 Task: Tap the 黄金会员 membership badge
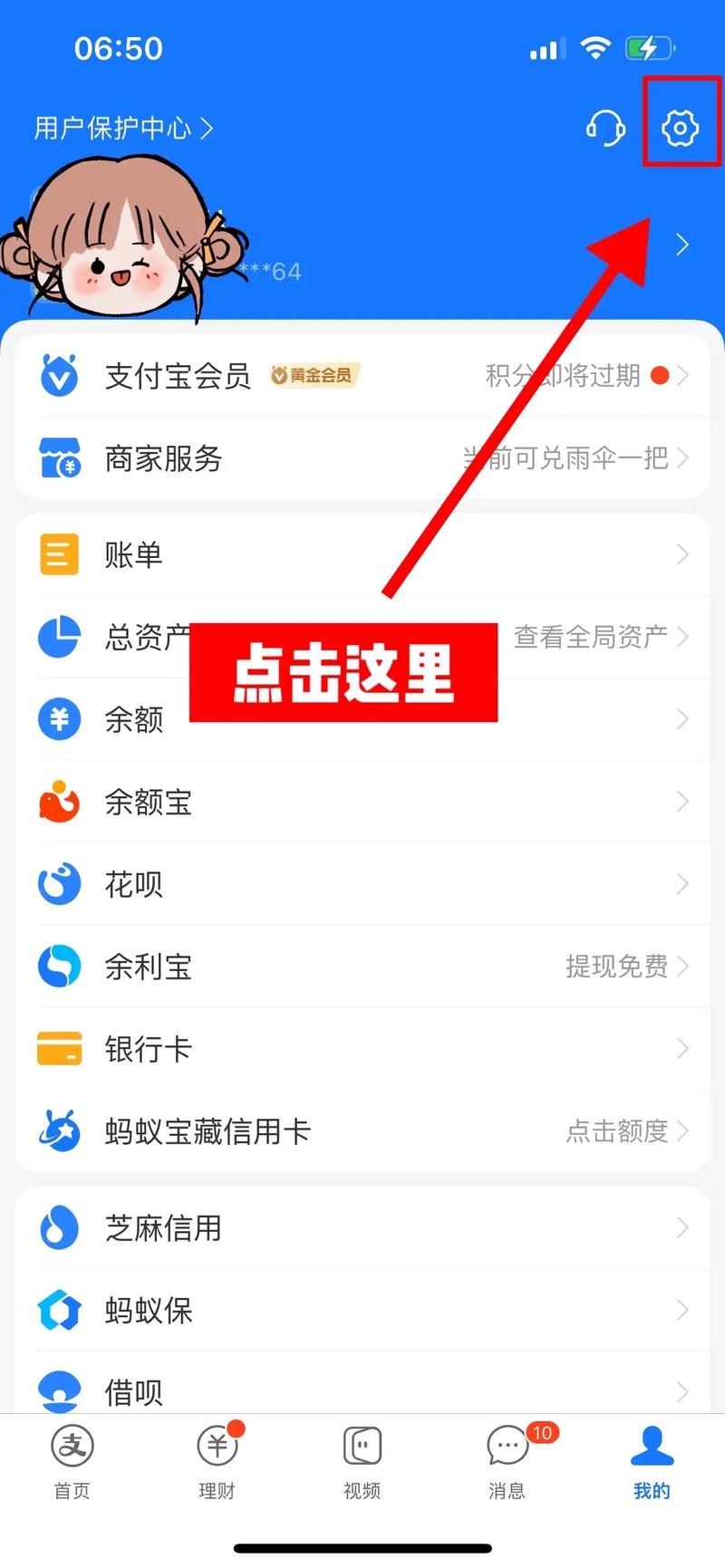tap(314, 375)
